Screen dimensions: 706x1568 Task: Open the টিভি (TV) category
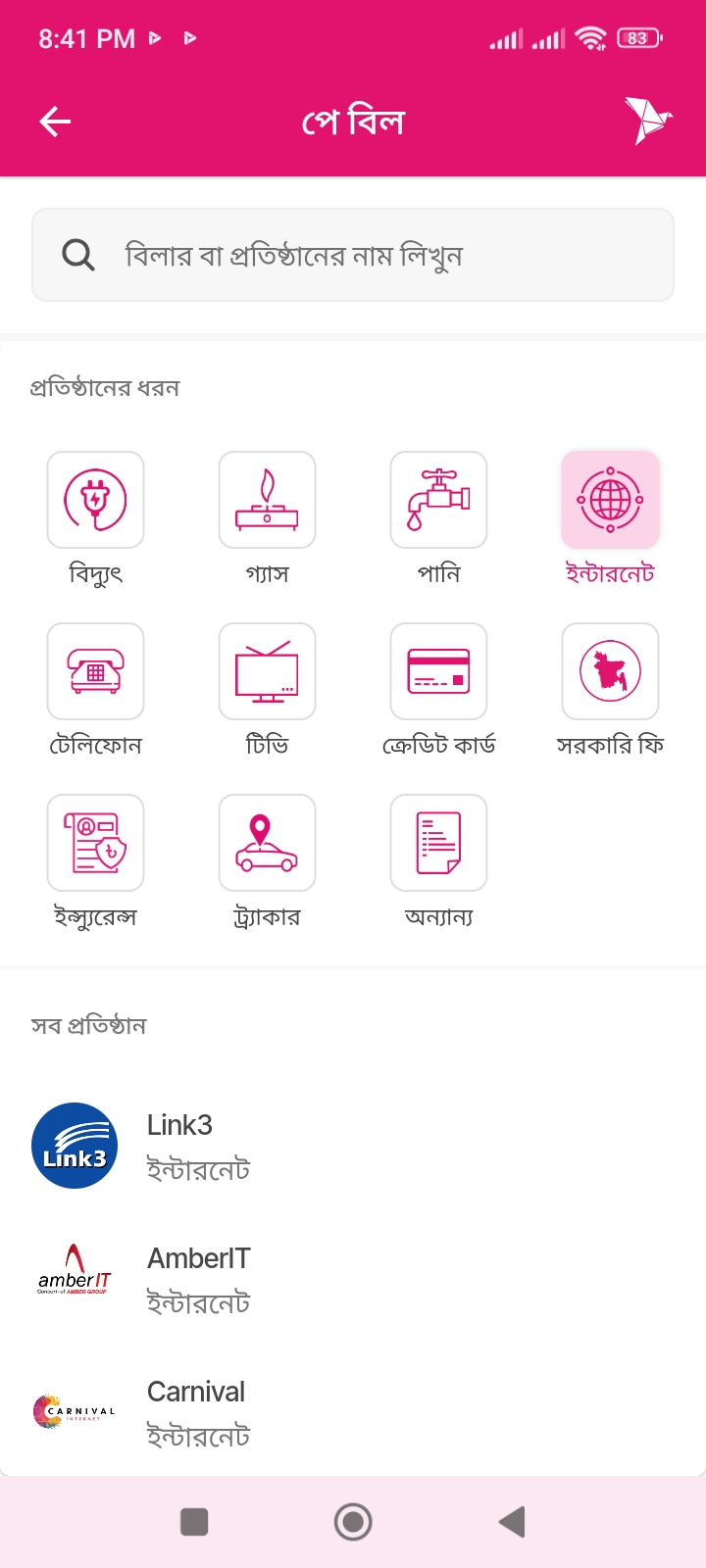coord(267,671)
